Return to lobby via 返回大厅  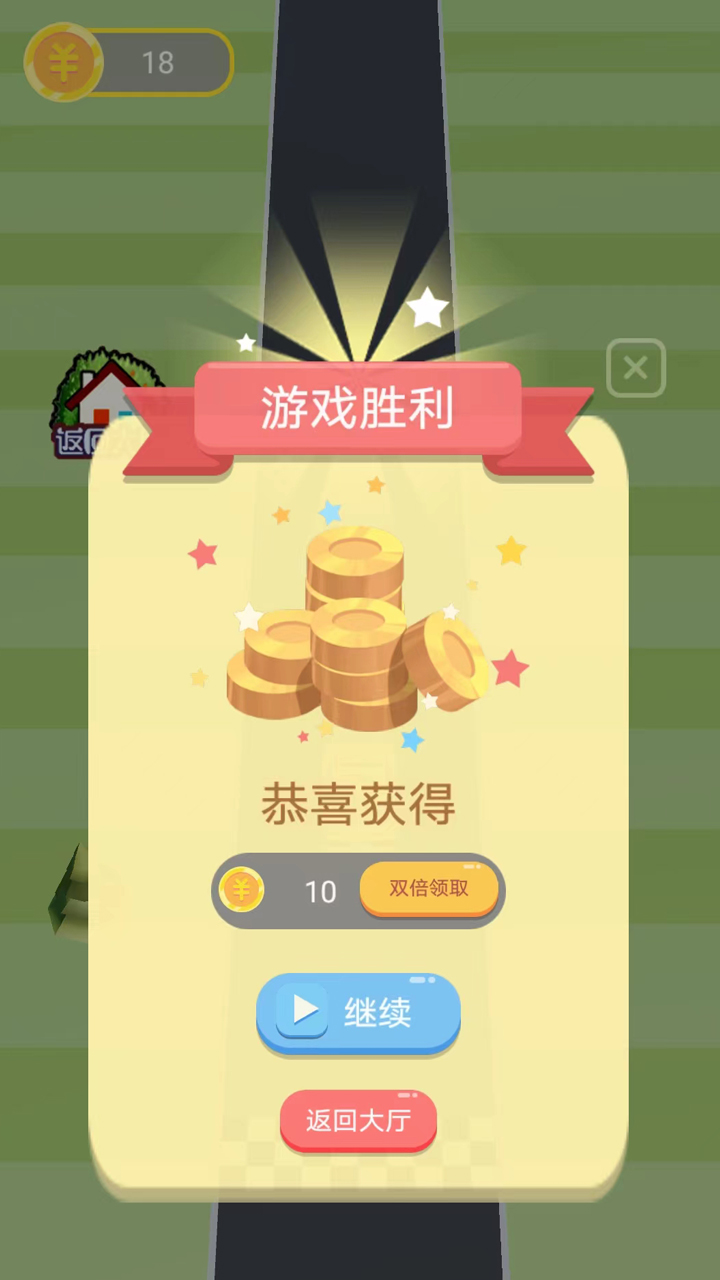[358, 1120]
